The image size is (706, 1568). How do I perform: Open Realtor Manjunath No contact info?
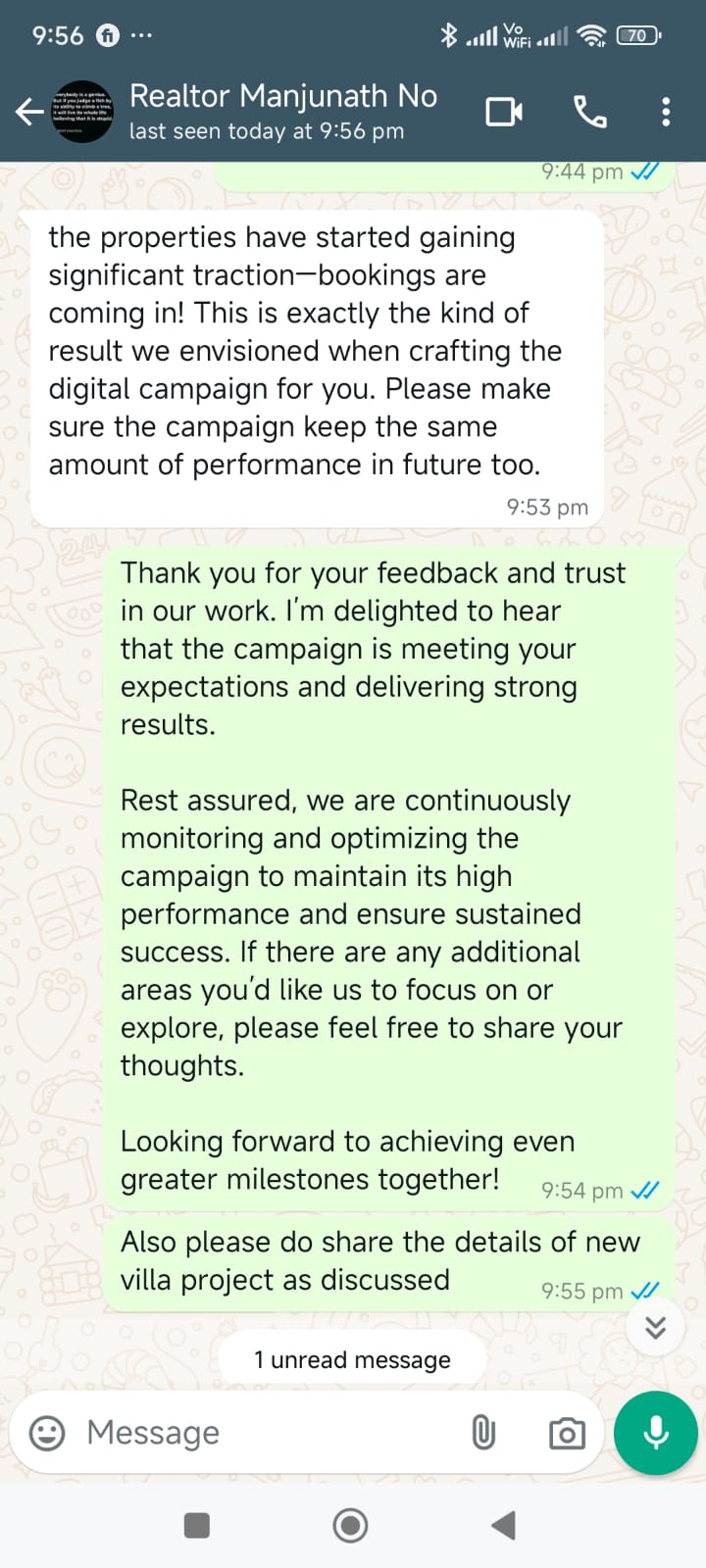pos(282,111)
